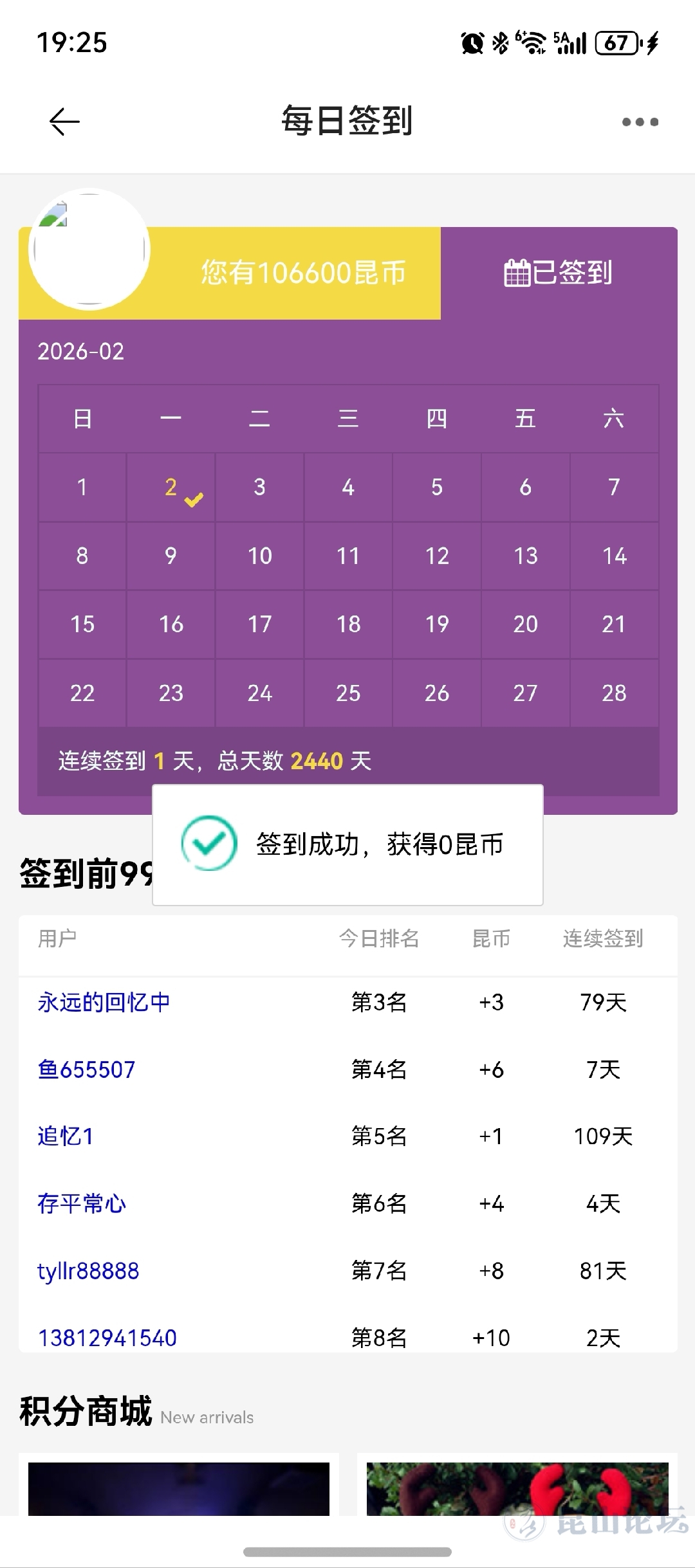
Task: Open user 永远的回忆中 profile
Action: point(104,1002)
